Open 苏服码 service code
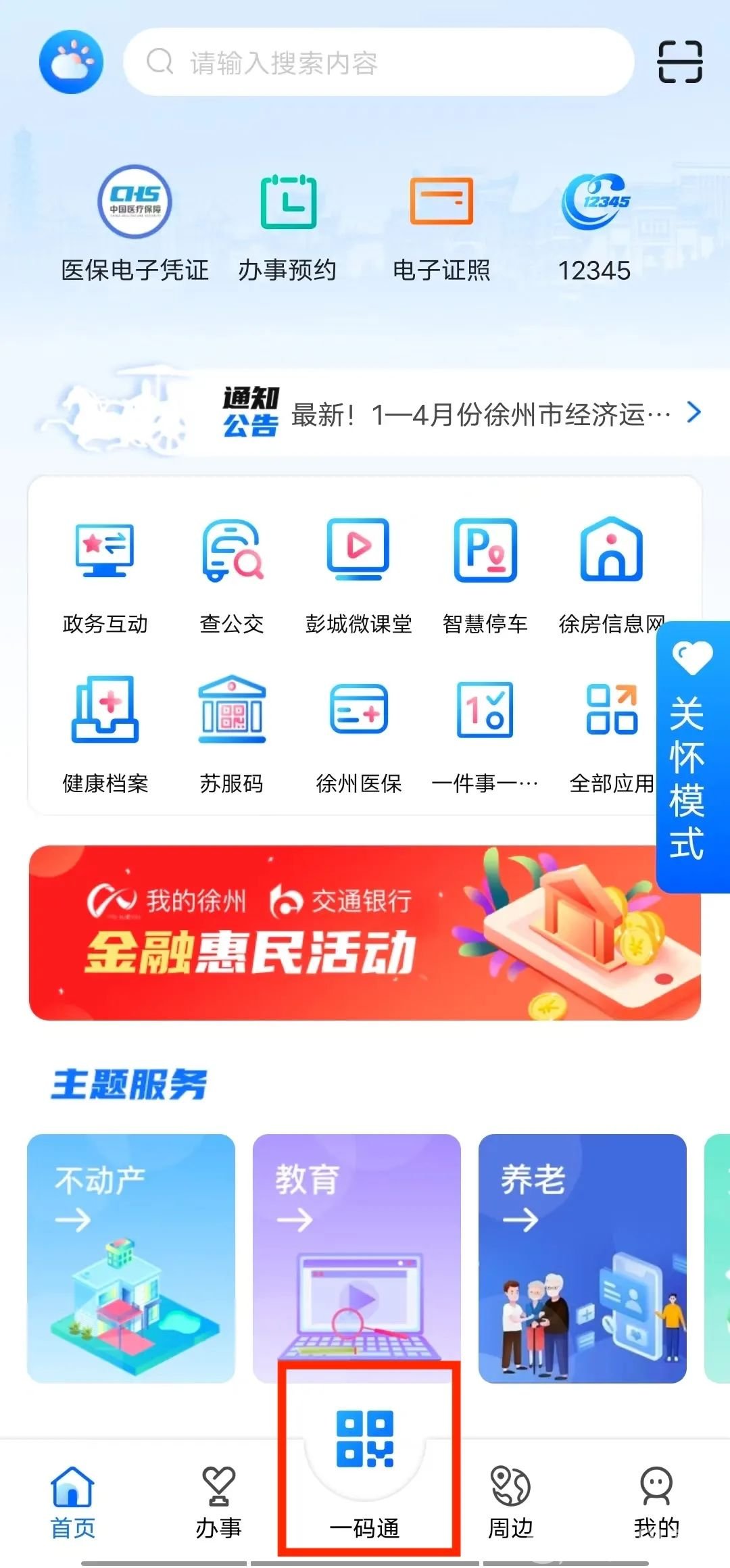This screenshot has width=730, height=1568. click(x=232, y=733)
